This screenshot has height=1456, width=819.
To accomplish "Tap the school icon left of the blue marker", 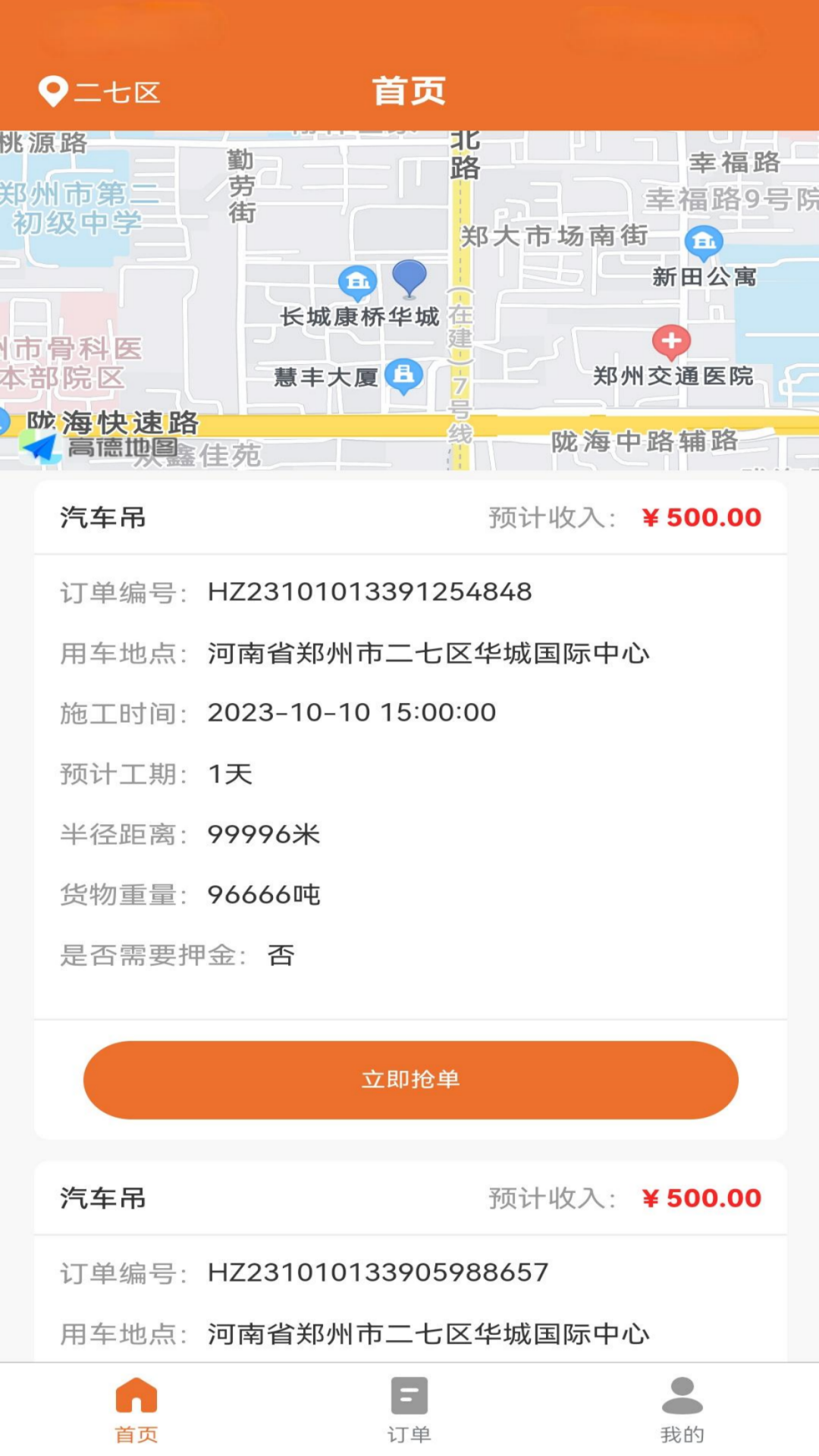I will [x=356, y=283].
